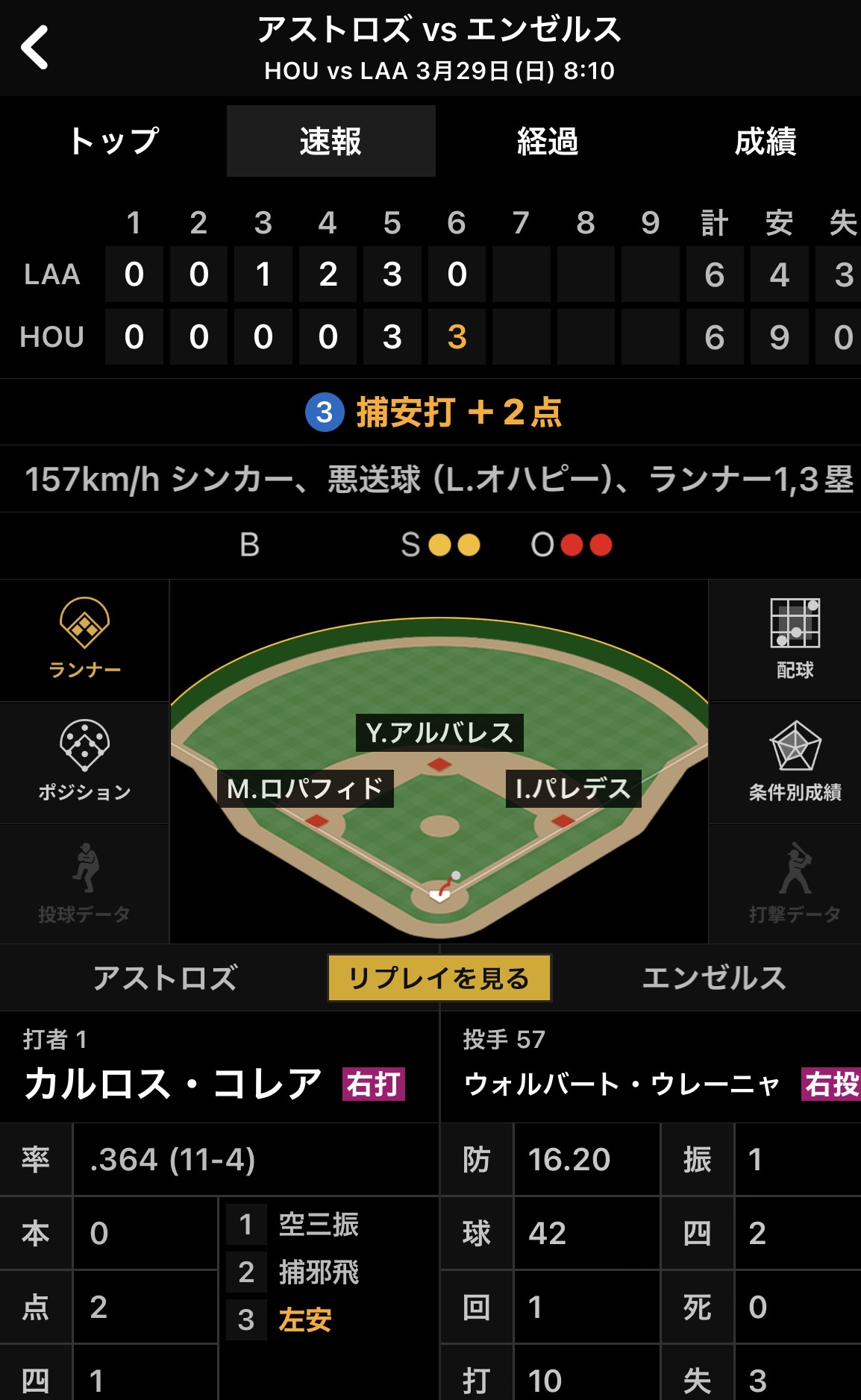This screenshot has height=1400, width=861.
Task: Go back using the top-left arrow
Action: point(34,48)
